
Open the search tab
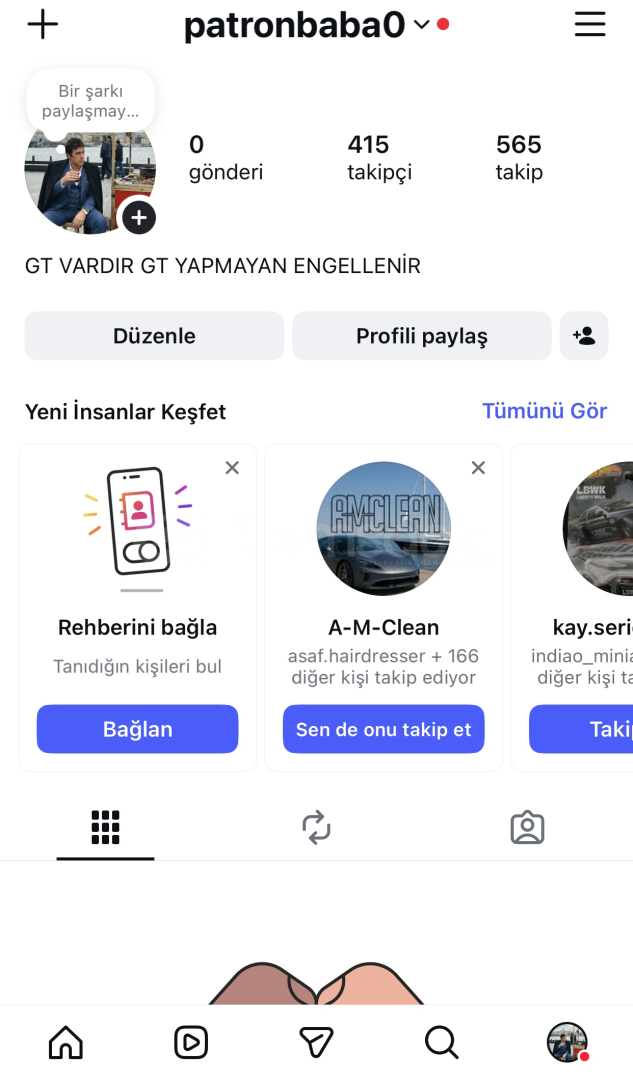pos(441,1043)
